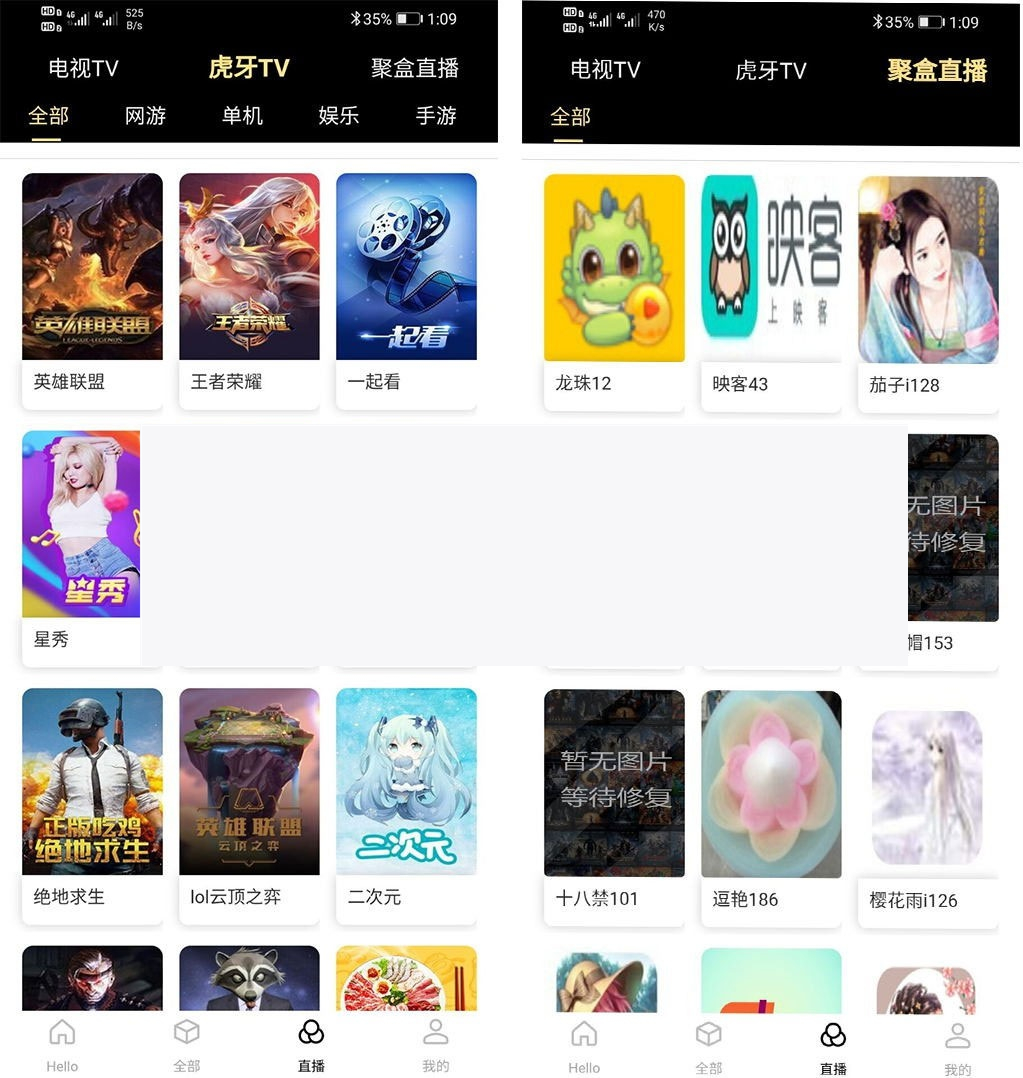Tap the 王者荣耀 thumbnail
The width and height of the screenshot is (1023, 1078).
248,265
